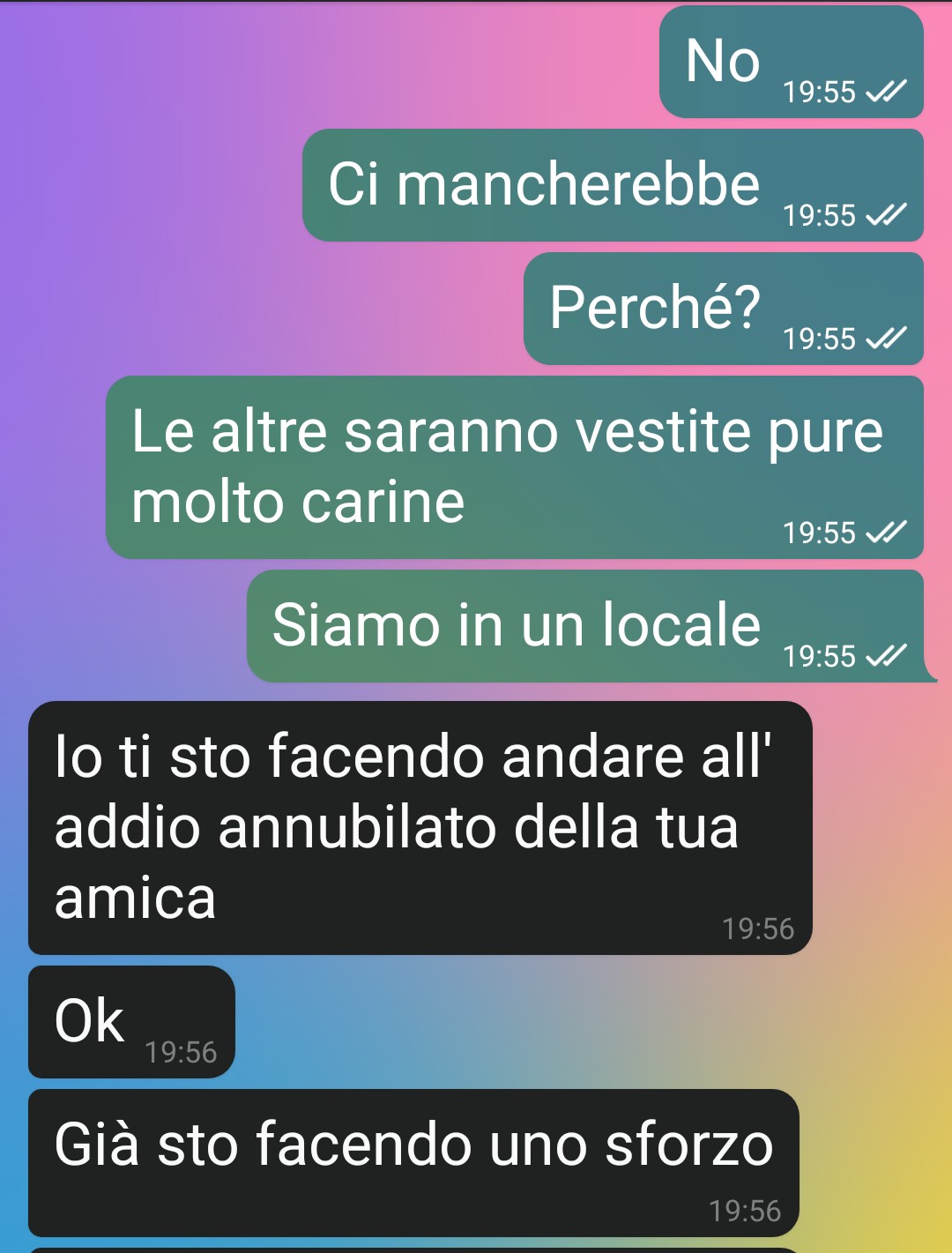Tap the 'Io ti sto facendo andare' message
952x1253 pixels.
click(x=420, y=827)
